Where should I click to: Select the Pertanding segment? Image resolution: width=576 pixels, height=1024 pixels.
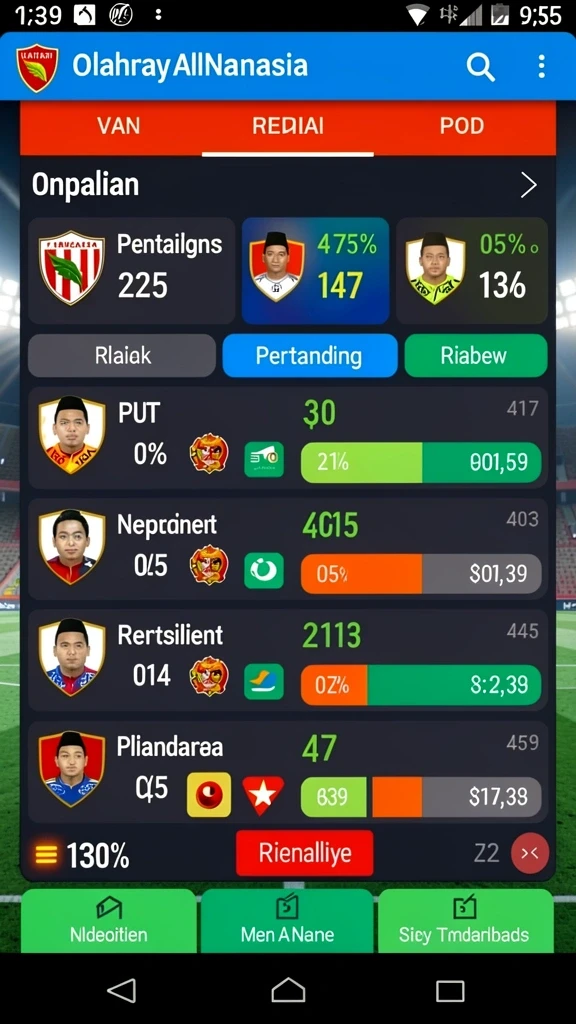[310, 355]
